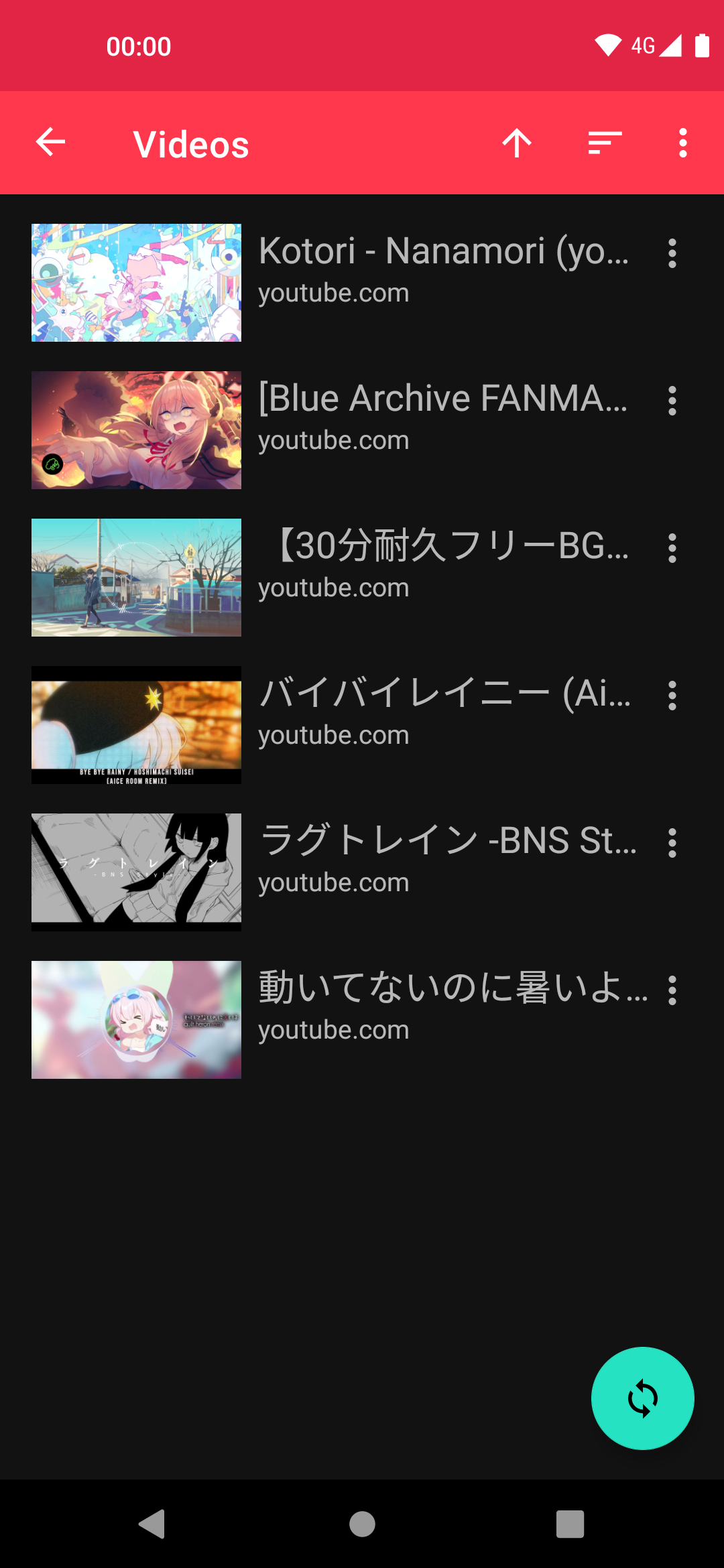Viewport: 724px width, 1568px height.
Task: Open the recent apps overview
Action: click(x=570, y=1524)
